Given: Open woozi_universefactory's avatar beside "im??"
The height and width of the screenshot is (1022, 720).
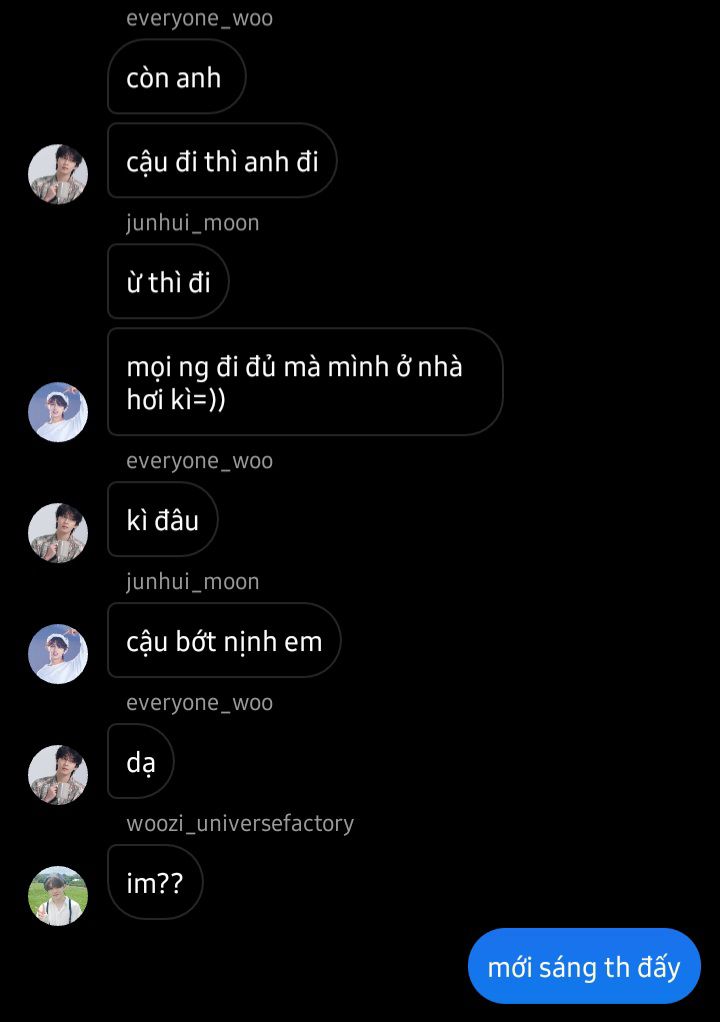Looking at the screenshot, I should pos(58,896).
